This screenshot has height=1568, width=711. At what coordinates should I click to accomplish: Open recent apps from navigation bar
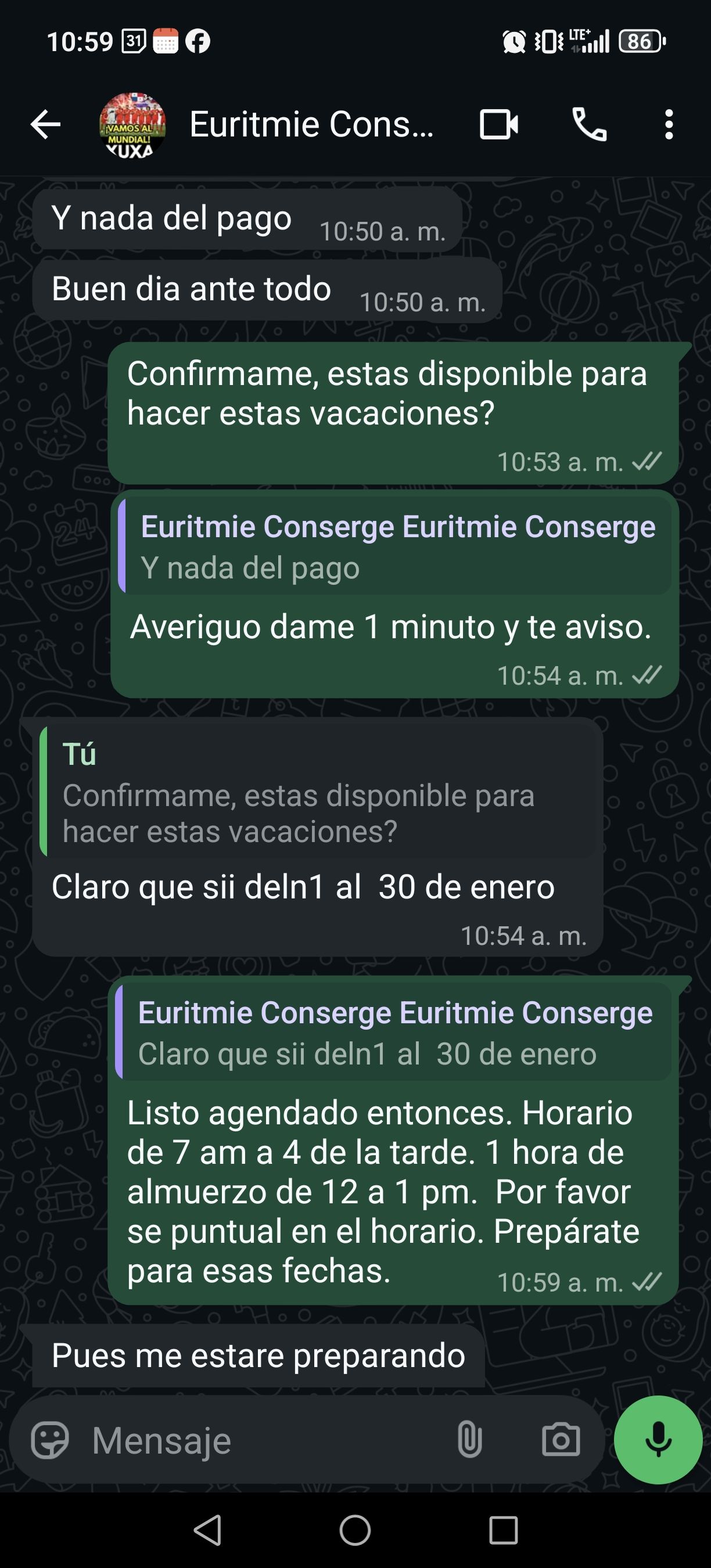504,1531
